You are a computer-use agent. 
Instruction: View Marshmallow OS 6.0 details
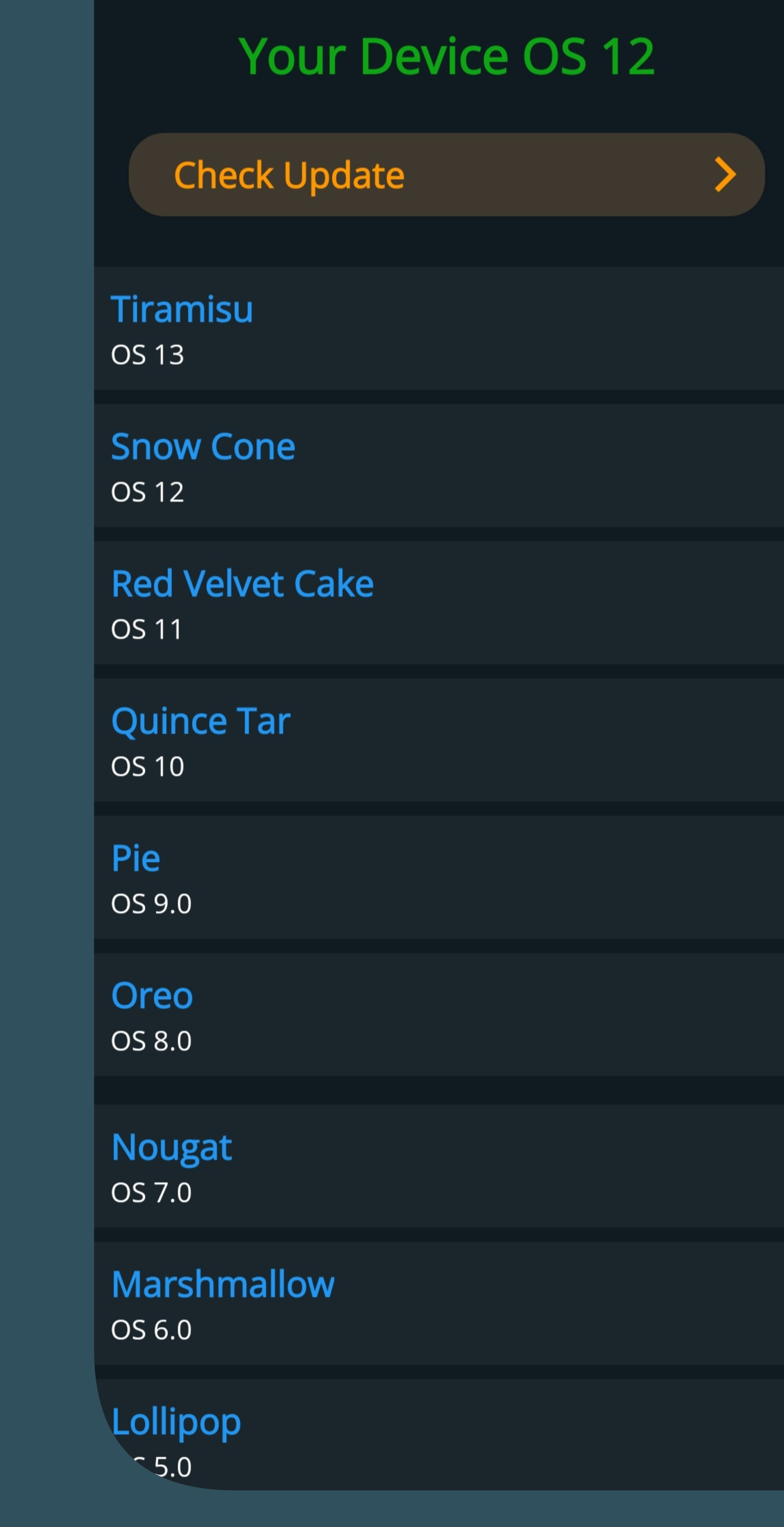(x=438, y=1304)
